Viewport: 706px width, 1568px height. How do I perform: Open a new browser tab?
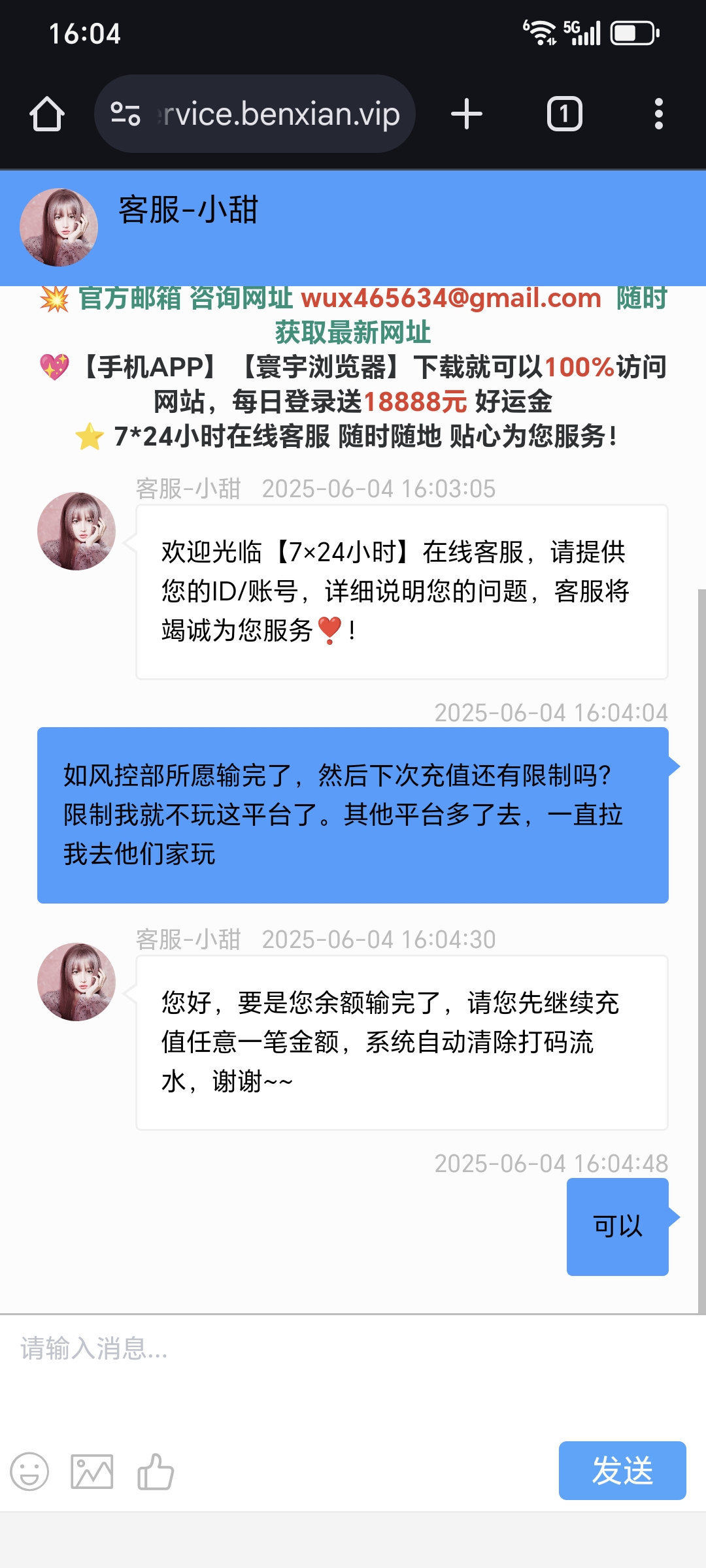467,114
